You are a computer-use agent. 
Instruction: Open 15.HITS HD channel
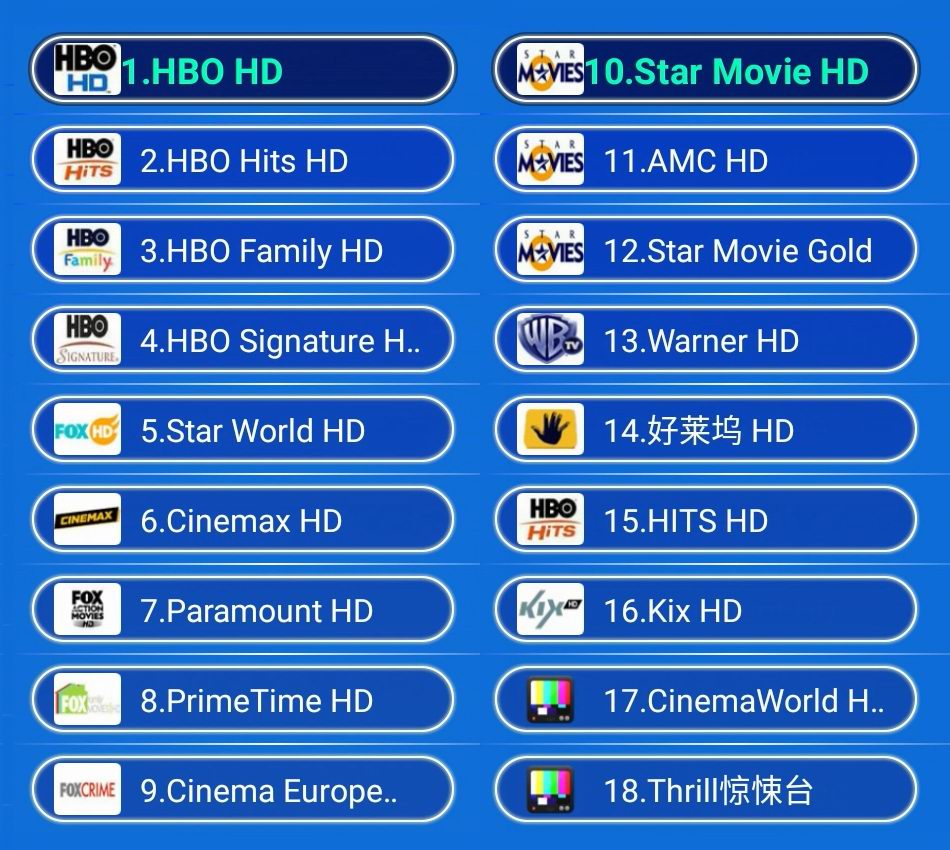coord(705,521)
